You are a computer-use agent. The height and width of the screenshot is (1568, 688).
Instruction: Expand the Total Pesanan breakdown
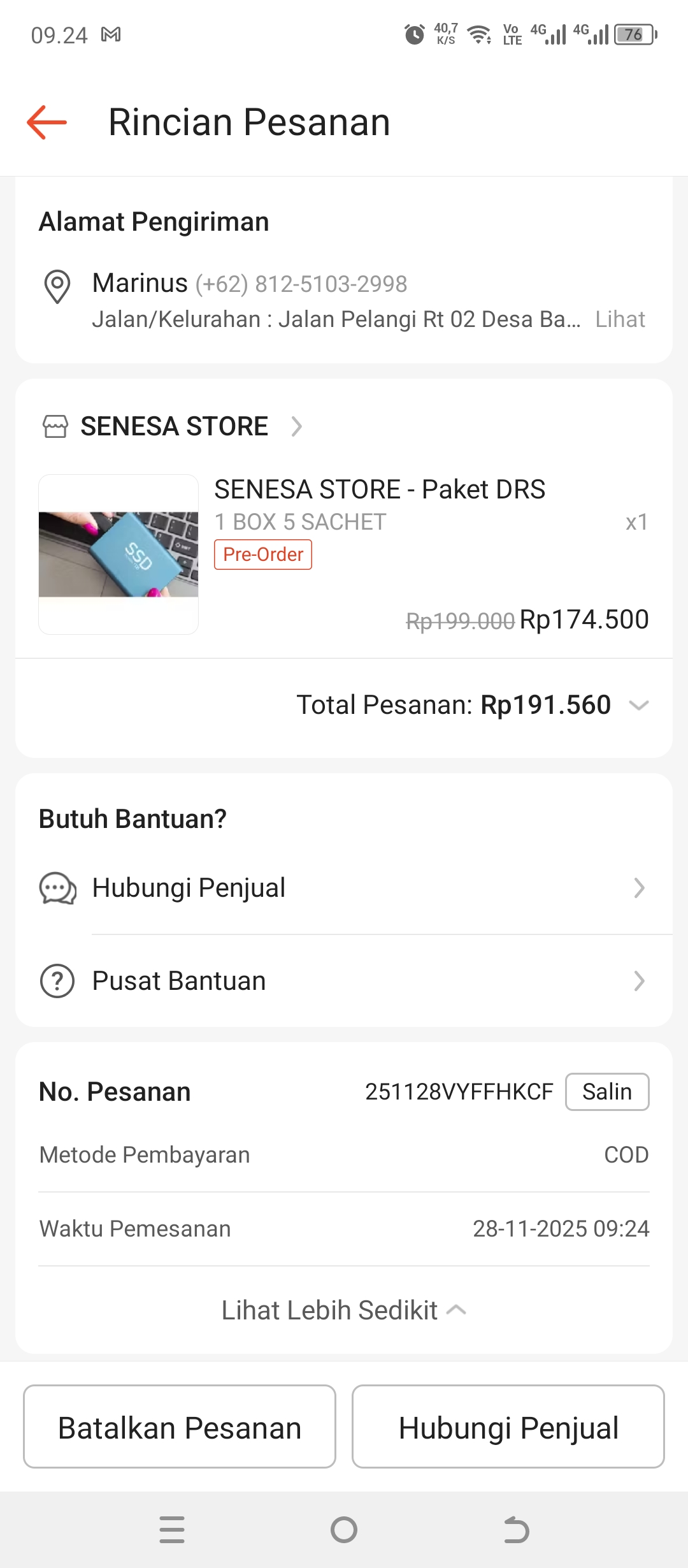pyautogui.click(x=638, y=705)
